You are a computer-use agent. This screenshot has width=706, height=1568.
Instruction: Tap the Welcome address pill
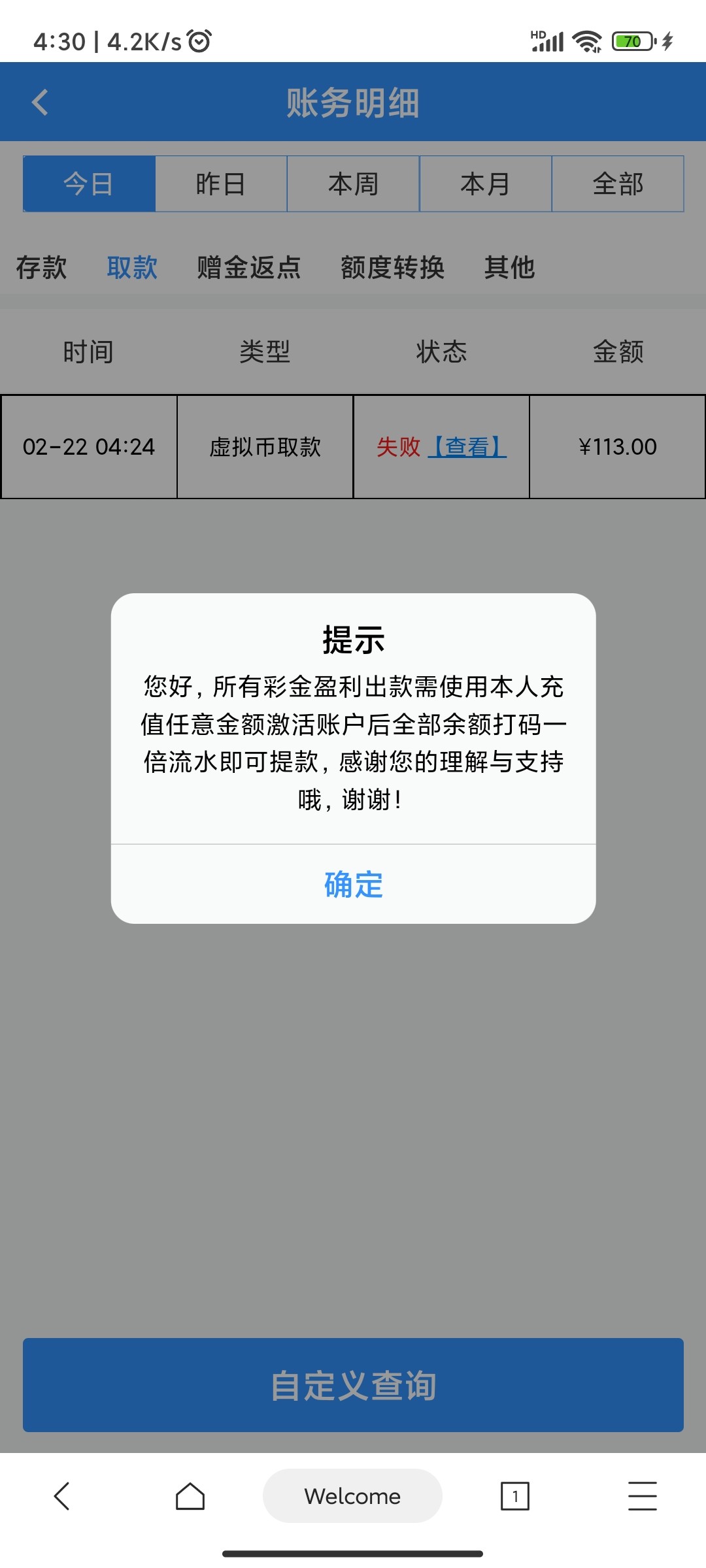point(352,1496)
